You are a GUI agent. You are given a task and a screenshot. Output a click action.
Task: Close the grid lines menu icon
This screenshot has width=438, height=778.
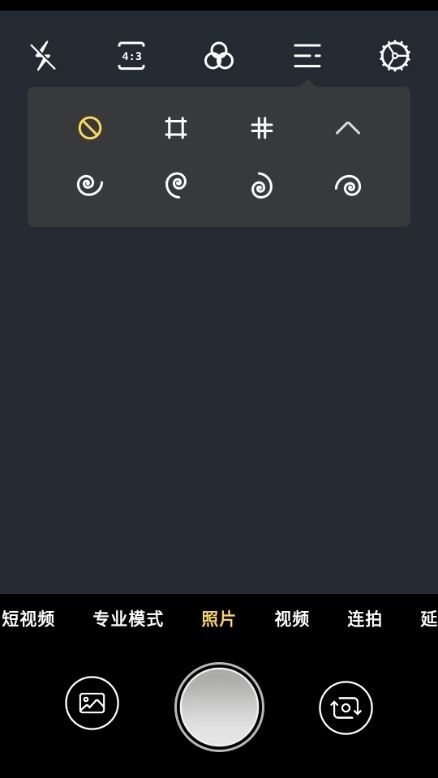click(307, 56)
